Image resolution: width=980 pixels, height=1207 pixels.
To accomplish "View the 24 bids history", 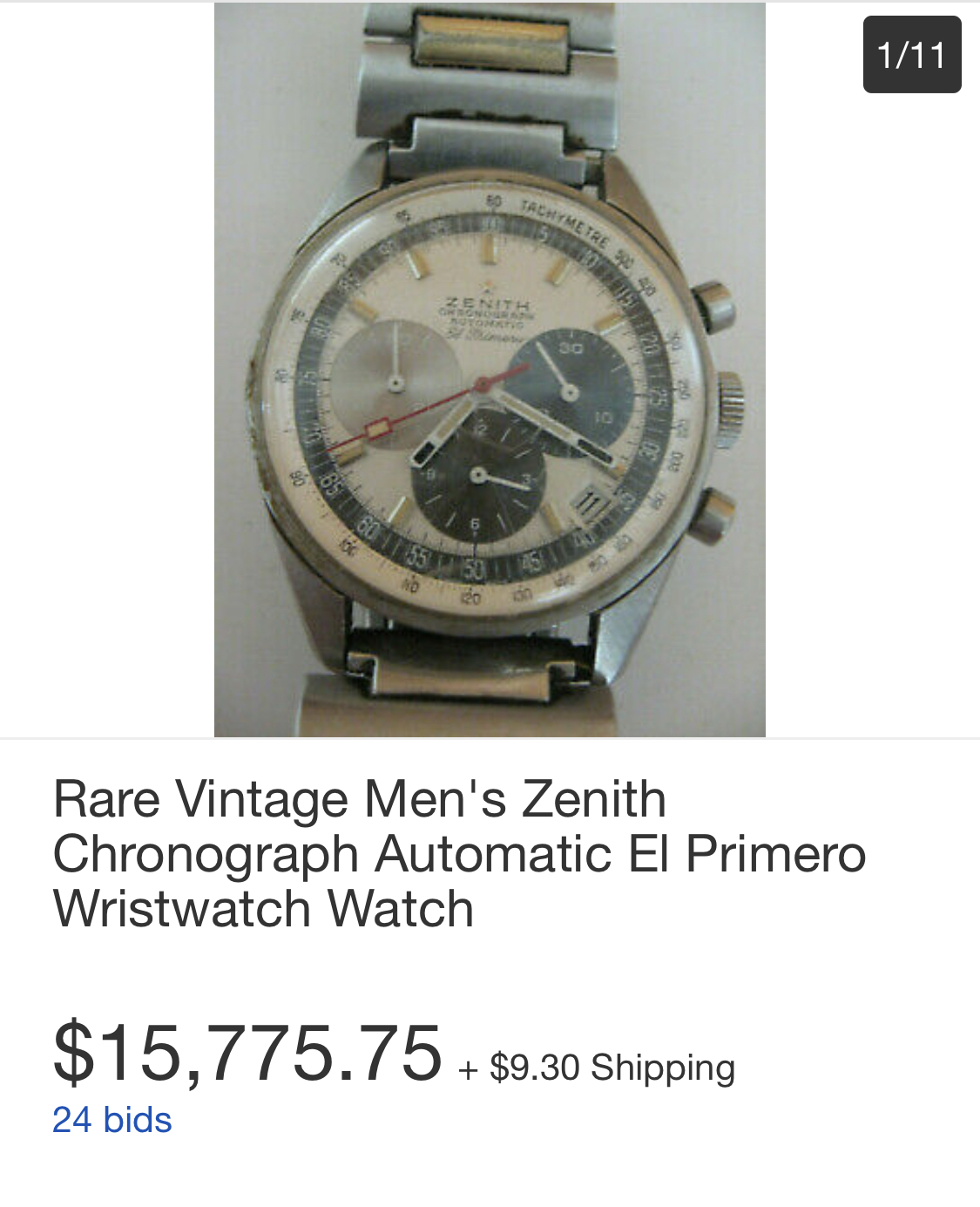I will click(112, 1120).
